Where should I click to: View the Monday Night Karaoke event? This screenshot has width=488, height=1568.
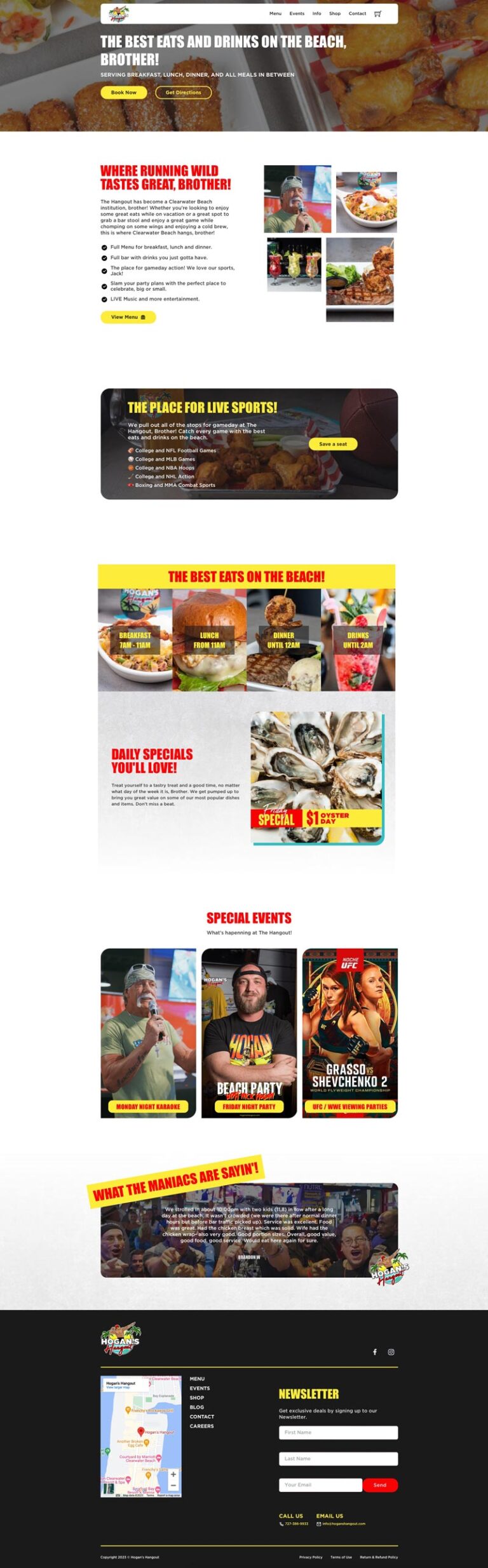click(148, 1106)
